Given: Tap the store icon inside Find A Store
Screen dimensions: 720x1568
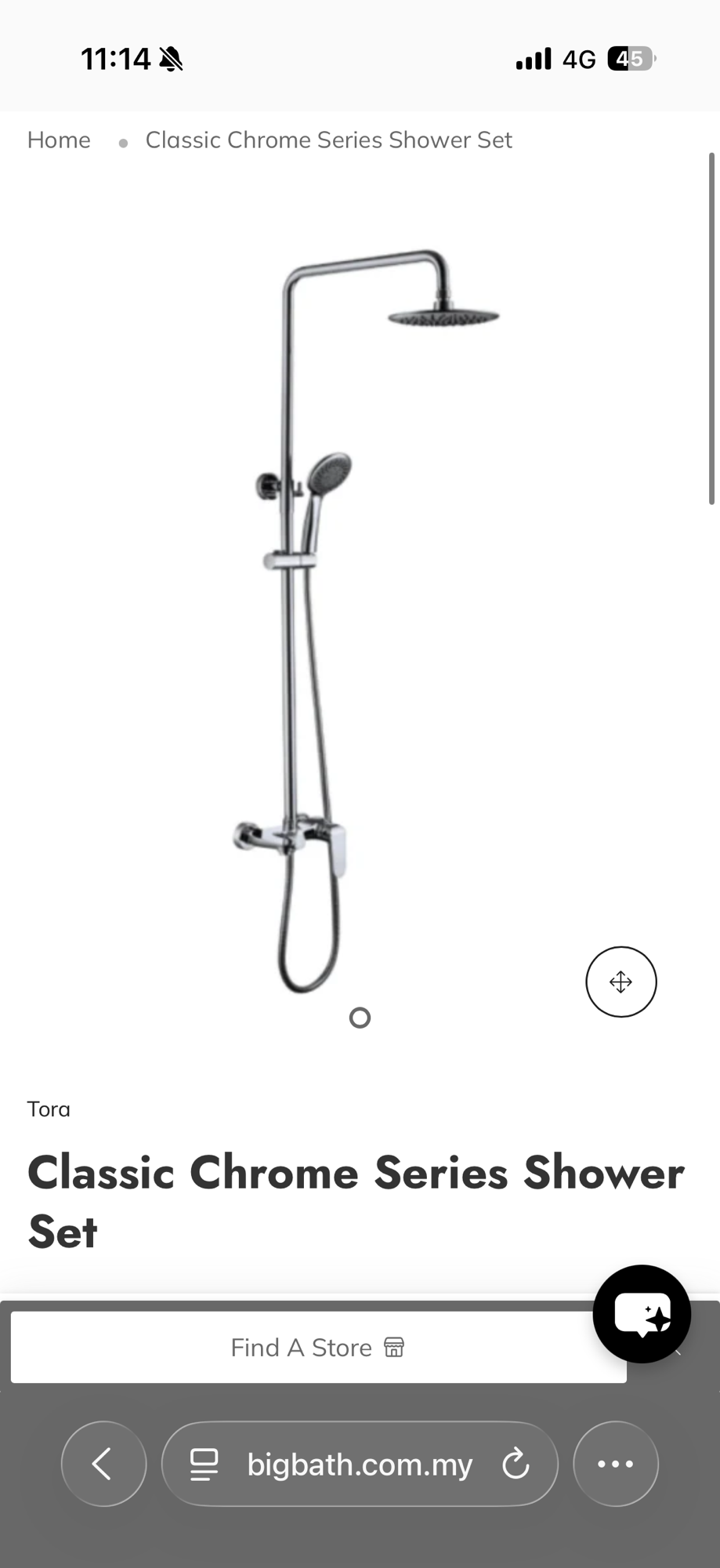Looking at the screenshot, I should click(394, 1347).
